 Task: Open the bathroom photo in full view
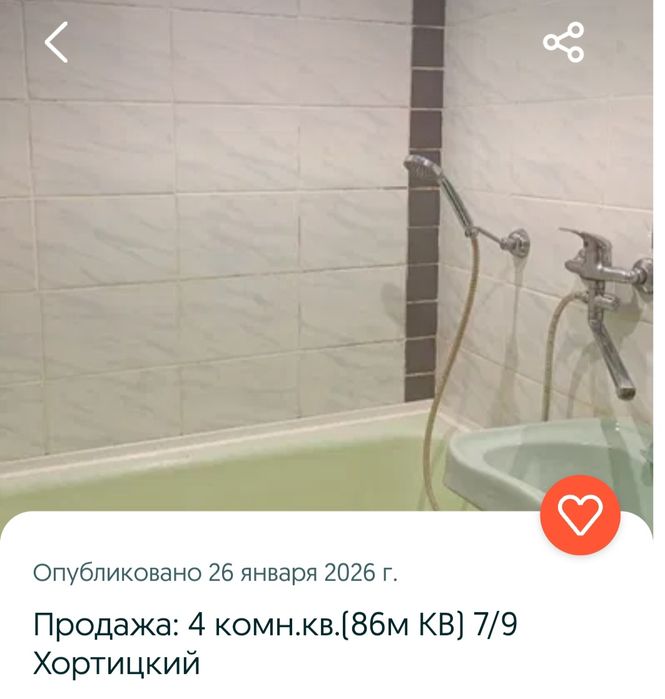300,270
